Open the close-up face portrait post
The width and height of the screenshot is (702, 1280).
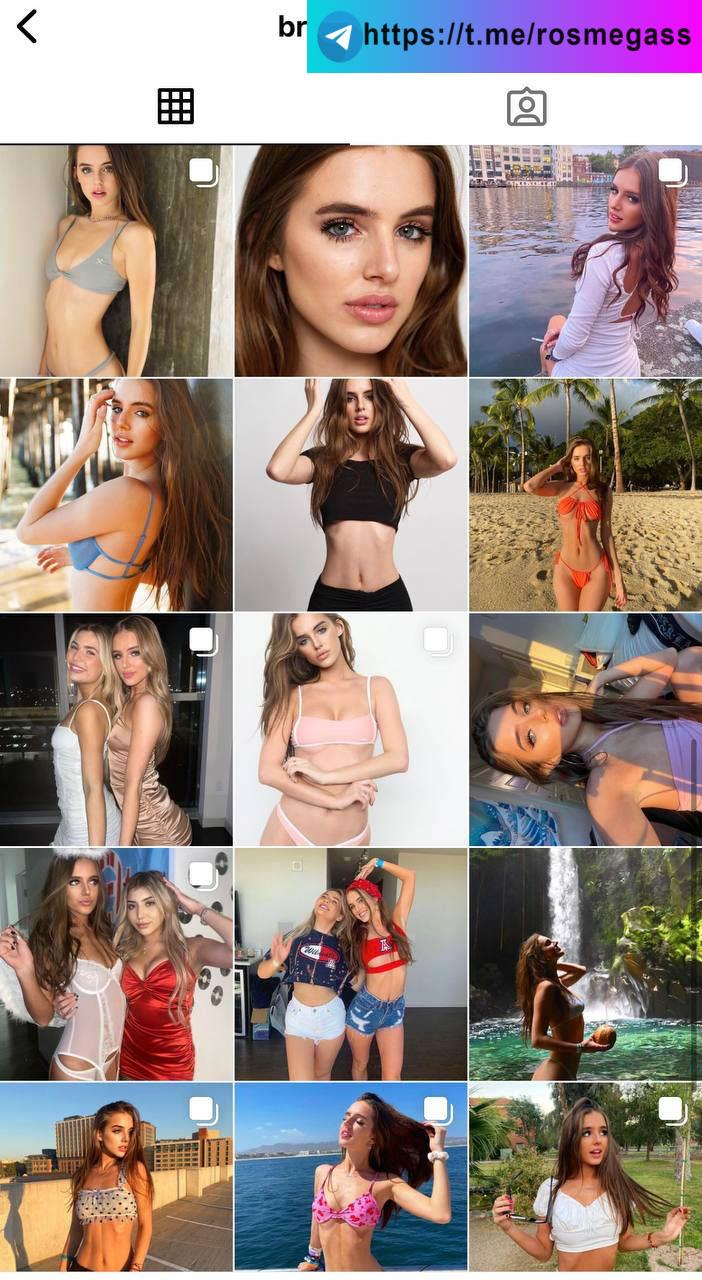coord(350,260)
